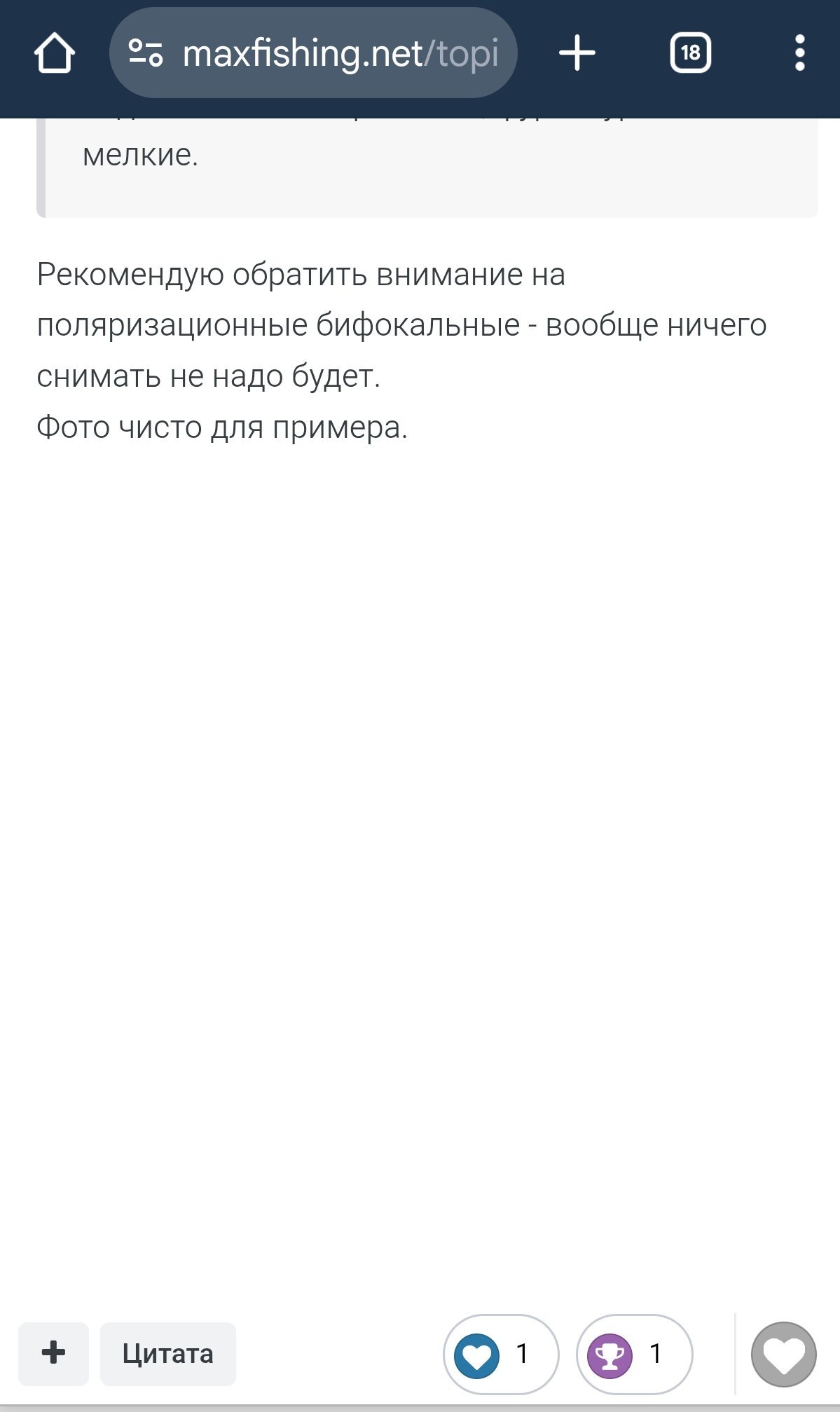Go to the browser home page
The image size is (840, 1412).
[x=55, y=53]
